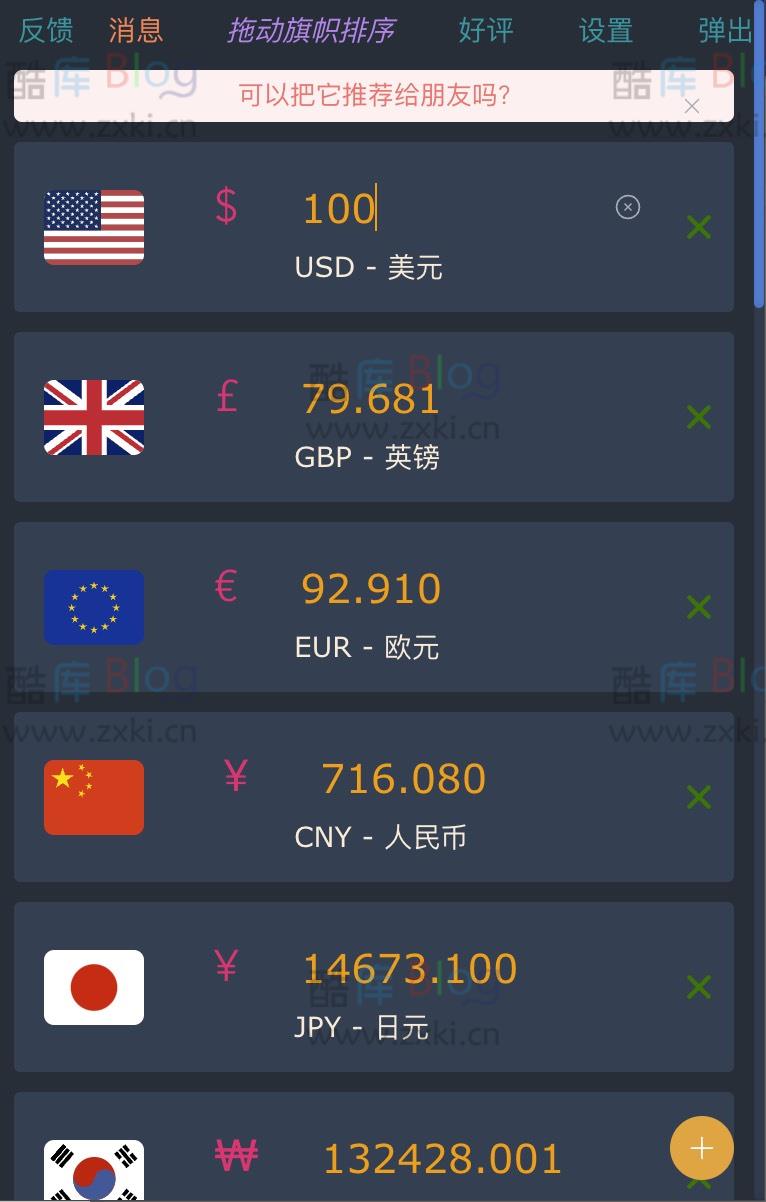Clear the USD amount with the circle-x icon

pyautogui.click(x=627, y=207)
